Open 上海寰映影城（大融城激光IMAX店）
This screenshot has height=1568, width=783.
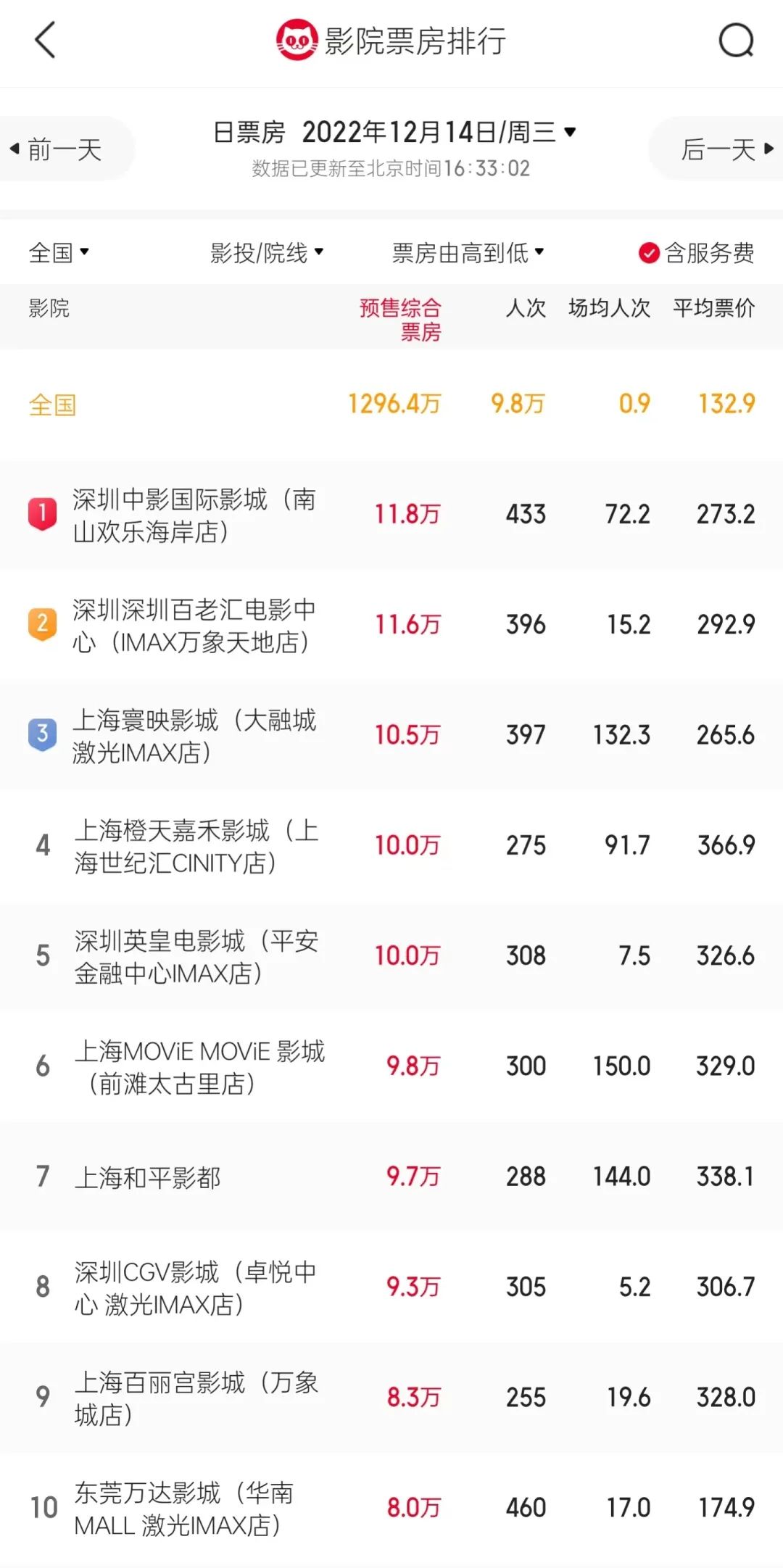(x=391, y=734)
